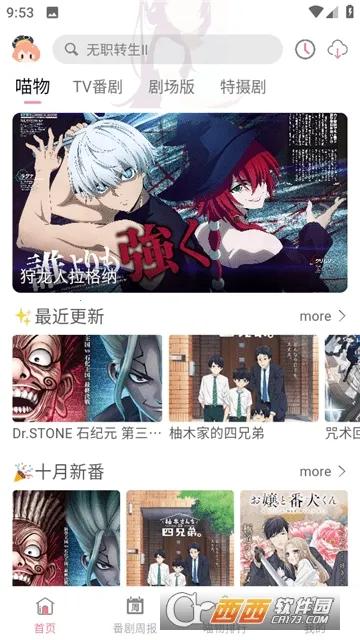View more under 十月新番
Viewport: 360px width, 640px height.
(322, 471)
